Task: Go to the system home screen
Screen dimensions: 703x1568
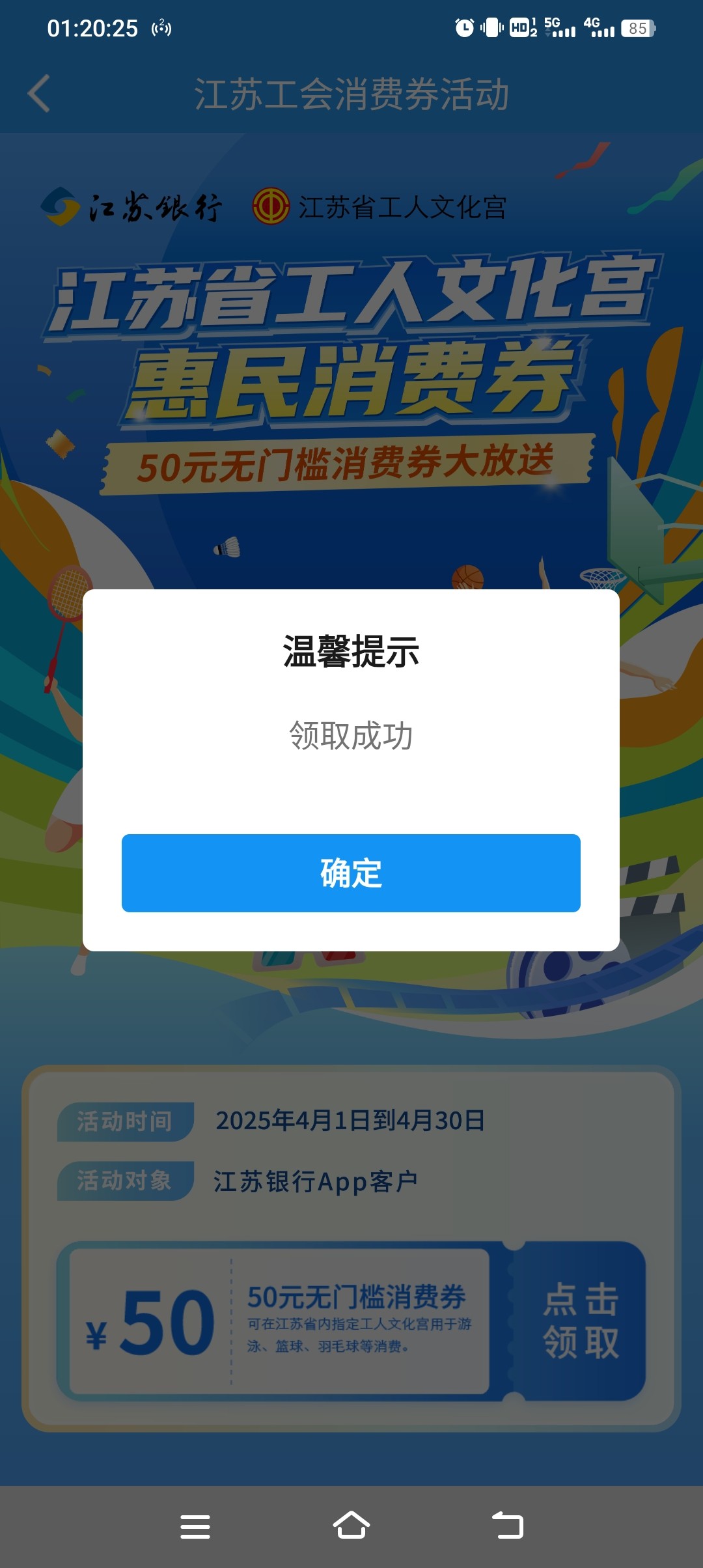Action: [x=351, y=1526]
